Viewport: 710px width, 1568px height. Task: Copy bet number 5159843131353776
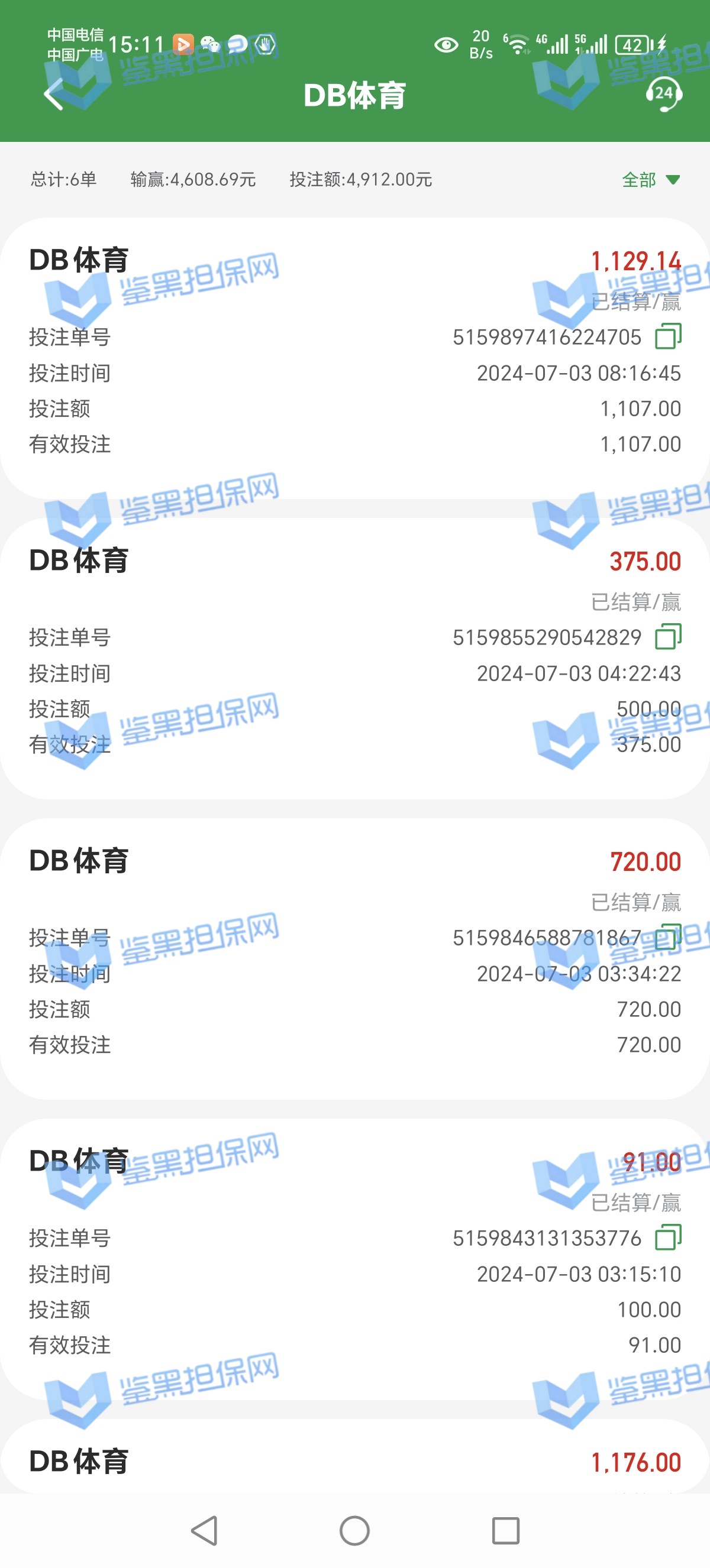(667, 1237)
